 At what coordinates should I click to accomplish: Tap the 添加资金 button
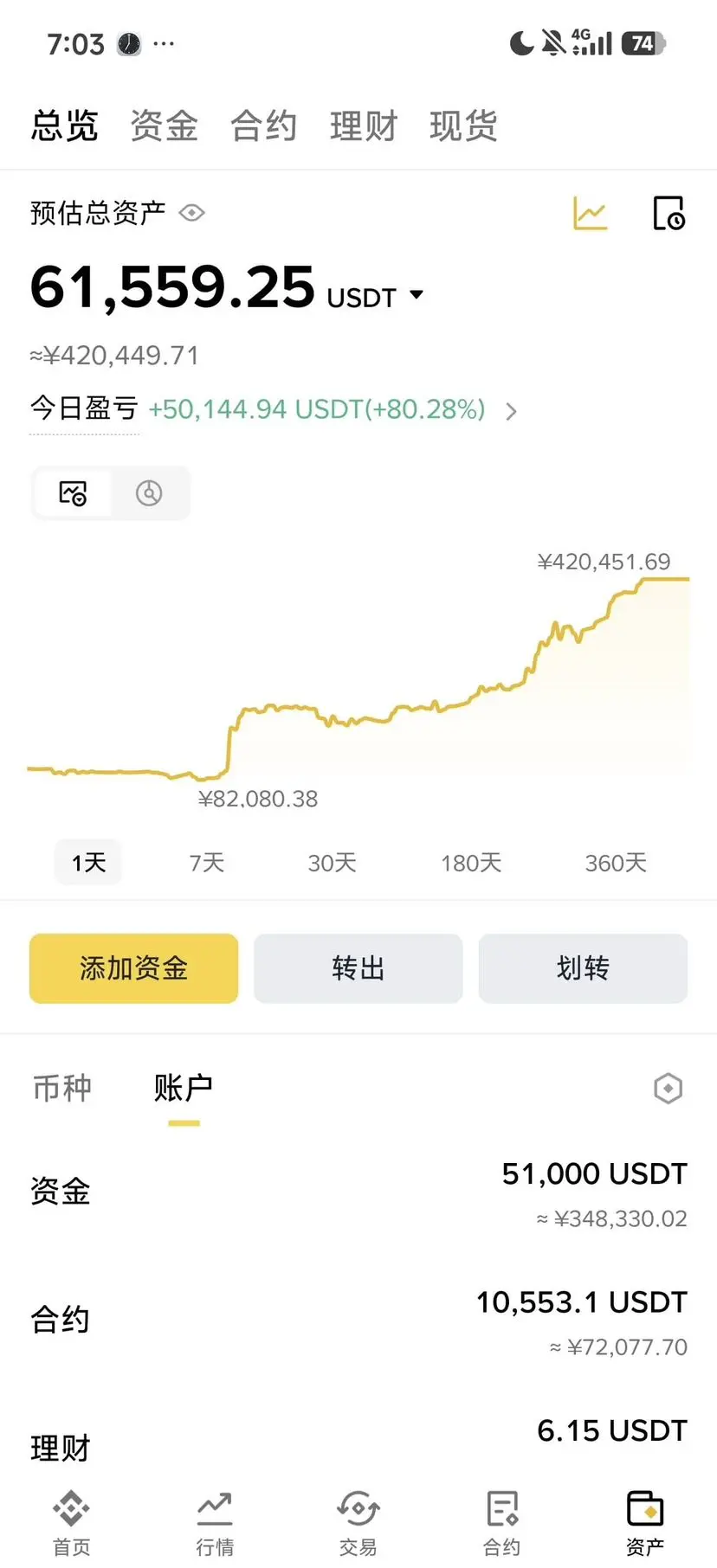pos(133,968)
